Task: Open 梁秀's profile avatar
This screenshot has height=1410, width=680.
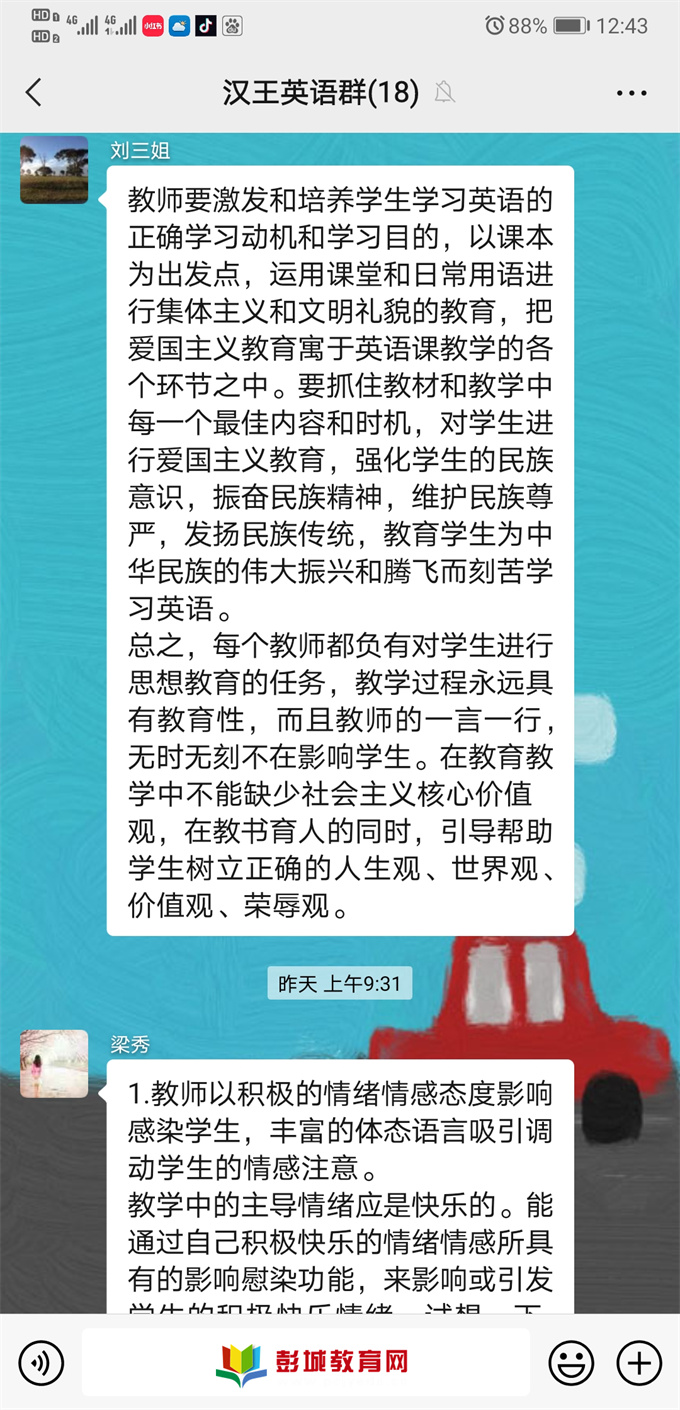Action: [x=54, y=1063]
